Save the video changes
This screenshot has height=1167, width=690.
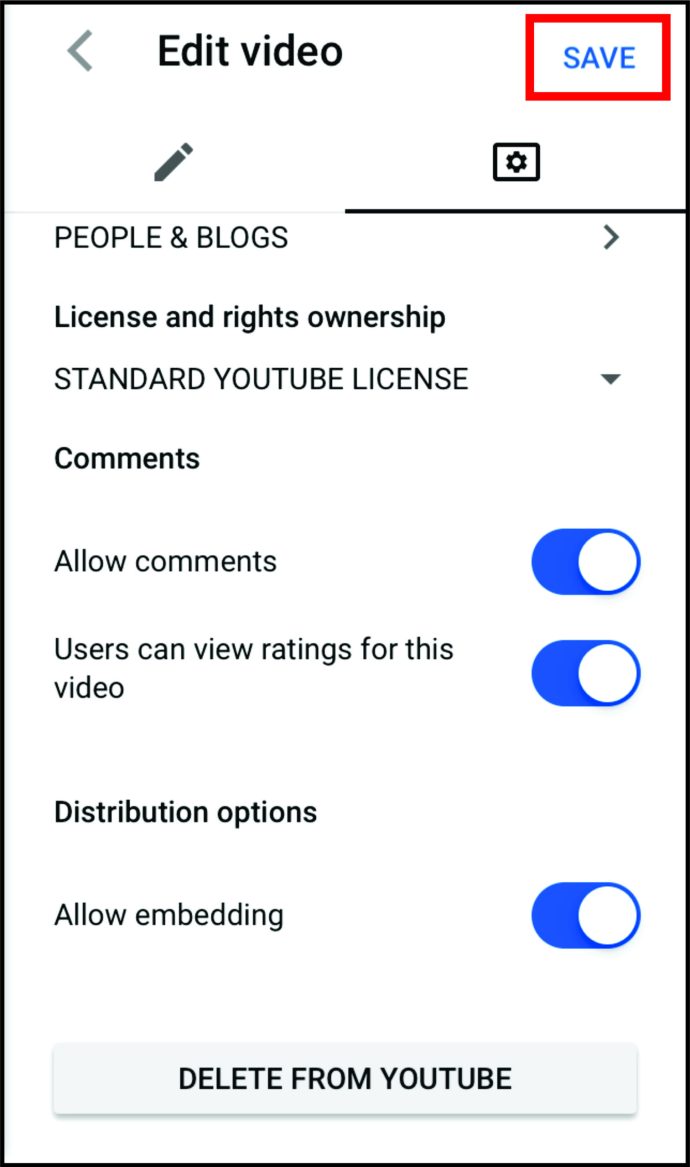(x=598, y=58)
